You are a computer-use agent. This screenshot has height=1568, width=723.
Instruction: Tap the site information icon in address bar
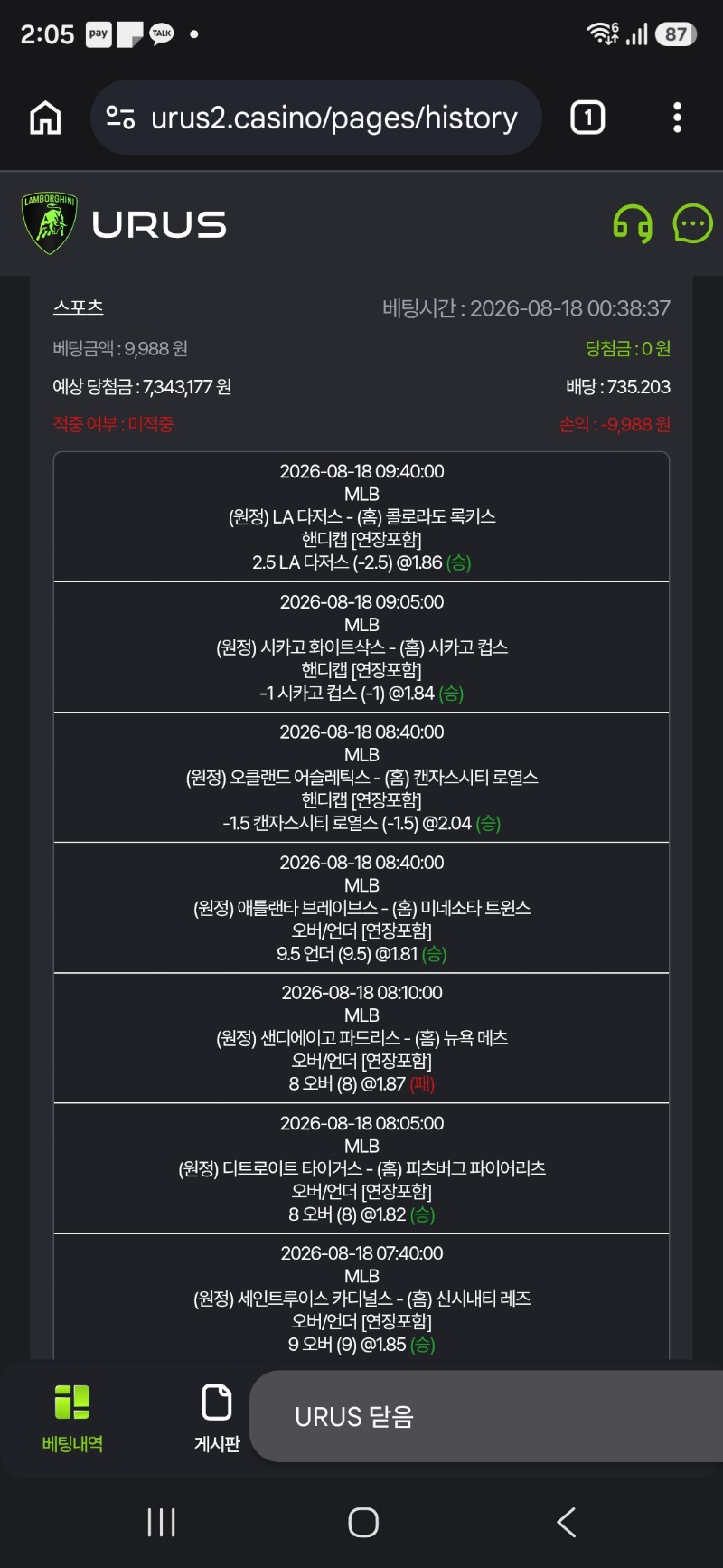pos(120,118)
